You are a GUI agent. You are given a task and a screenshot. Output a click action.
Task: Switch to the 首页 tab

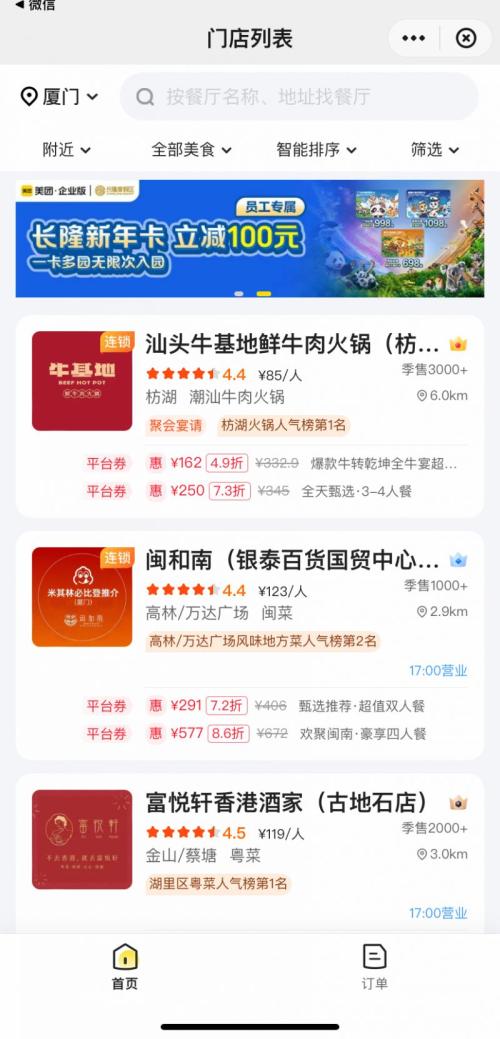tap(125, 967)
